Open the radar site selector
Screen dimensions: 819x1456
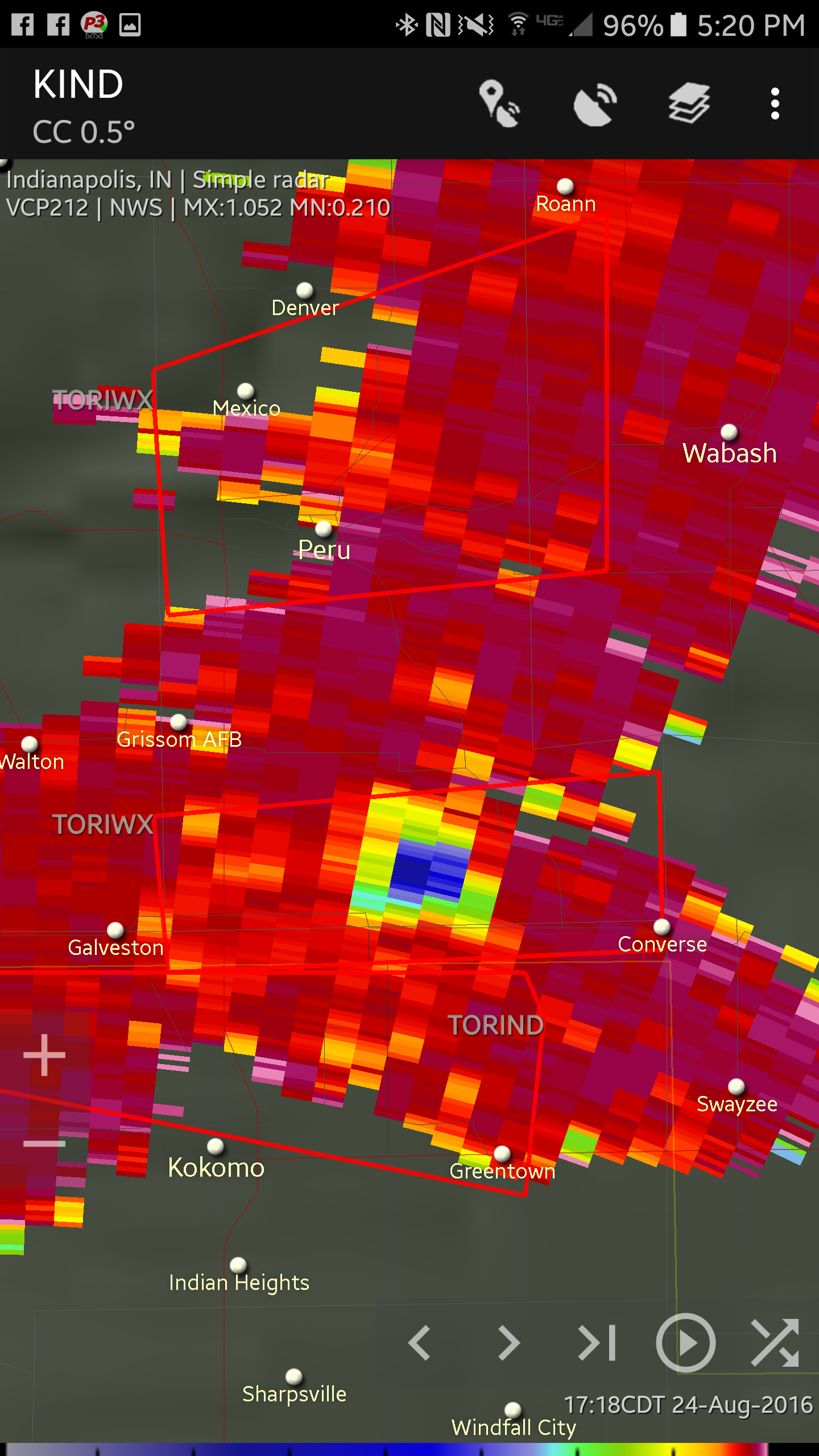595,104
